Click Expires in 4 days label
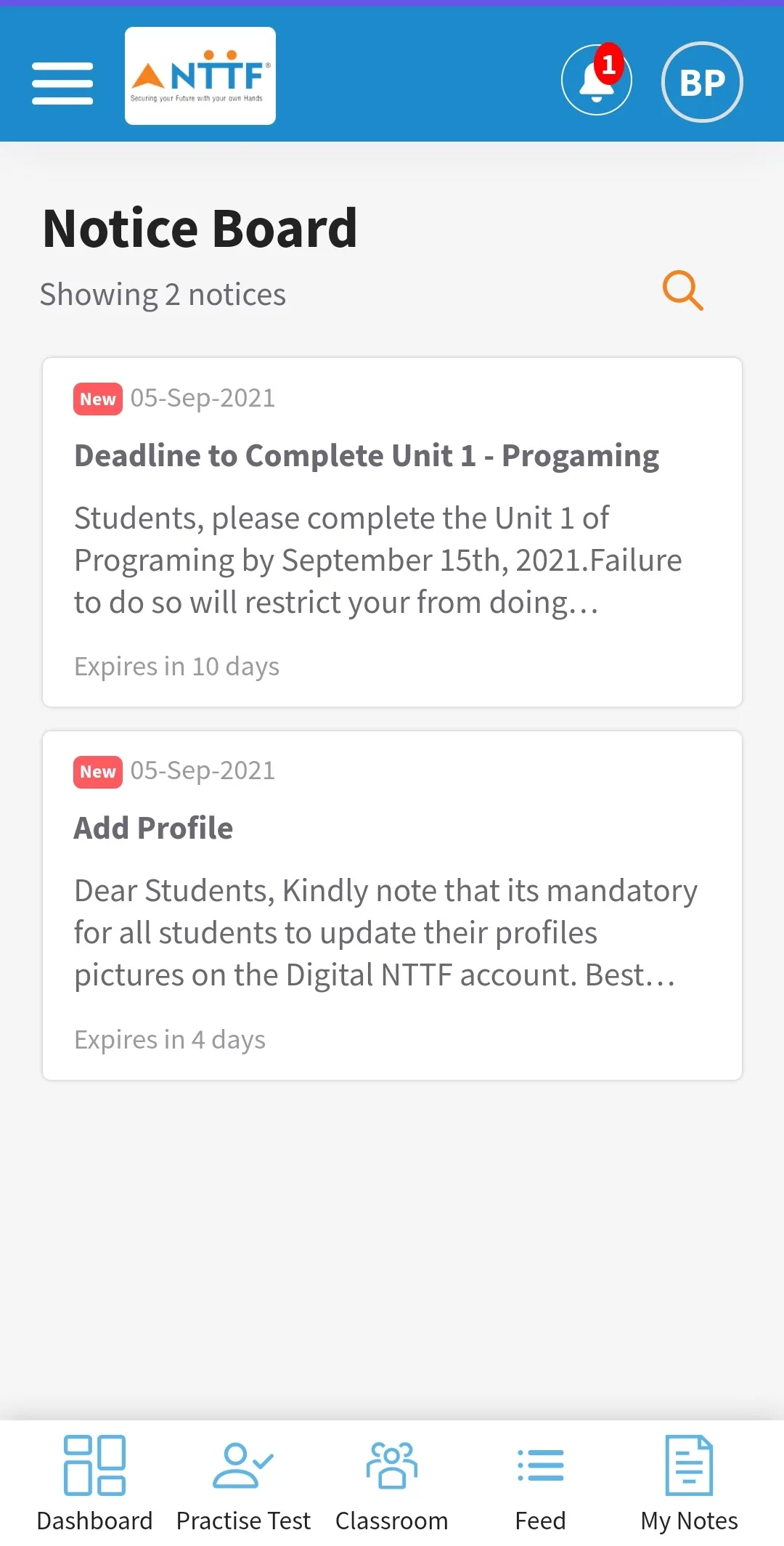Viewport: 784px width, 1546px height. [170, 1038]
